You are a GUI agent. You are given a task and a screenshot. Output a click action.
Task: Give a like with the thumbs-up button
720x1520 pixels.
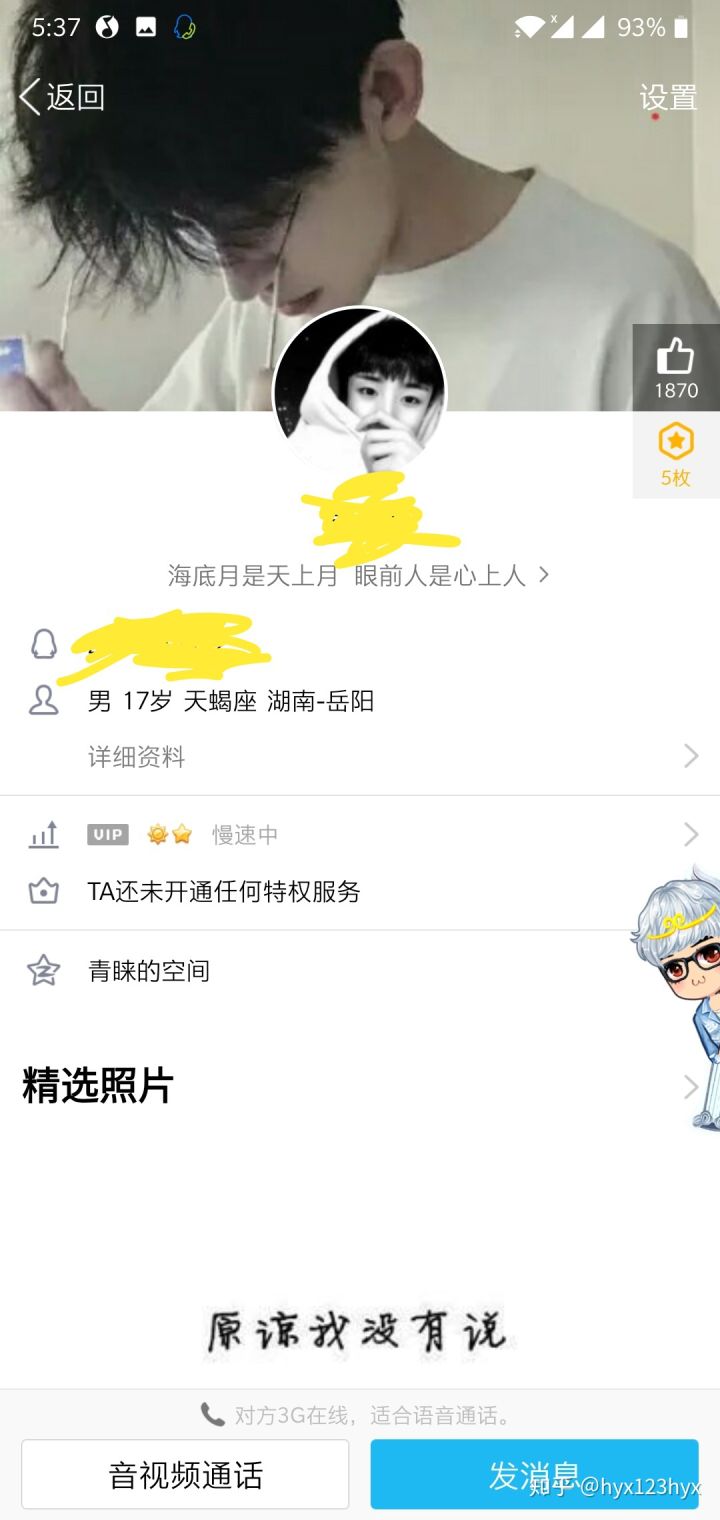pyautogui.click(x=676, y=367)
